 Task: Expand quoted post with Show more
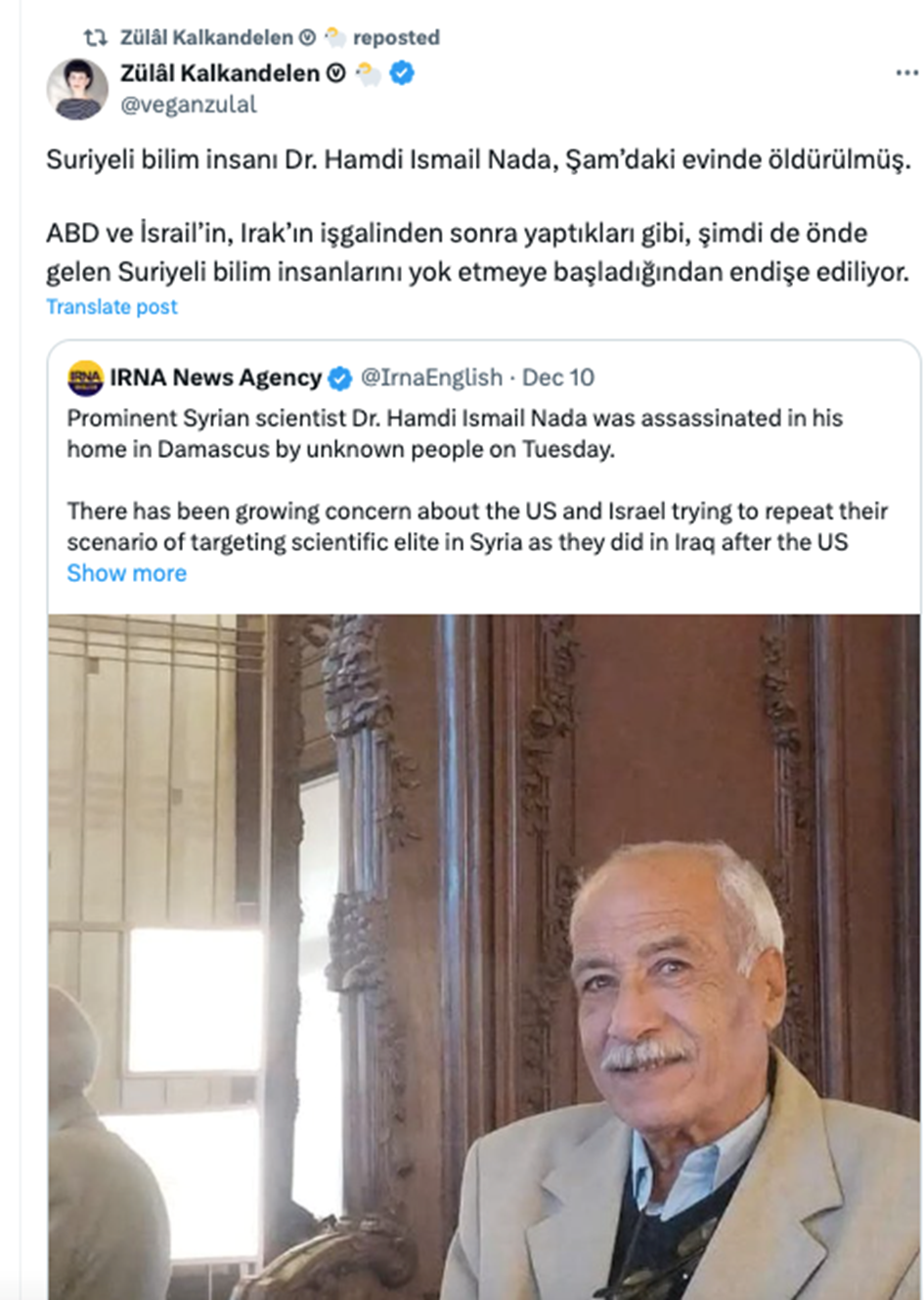126,573
